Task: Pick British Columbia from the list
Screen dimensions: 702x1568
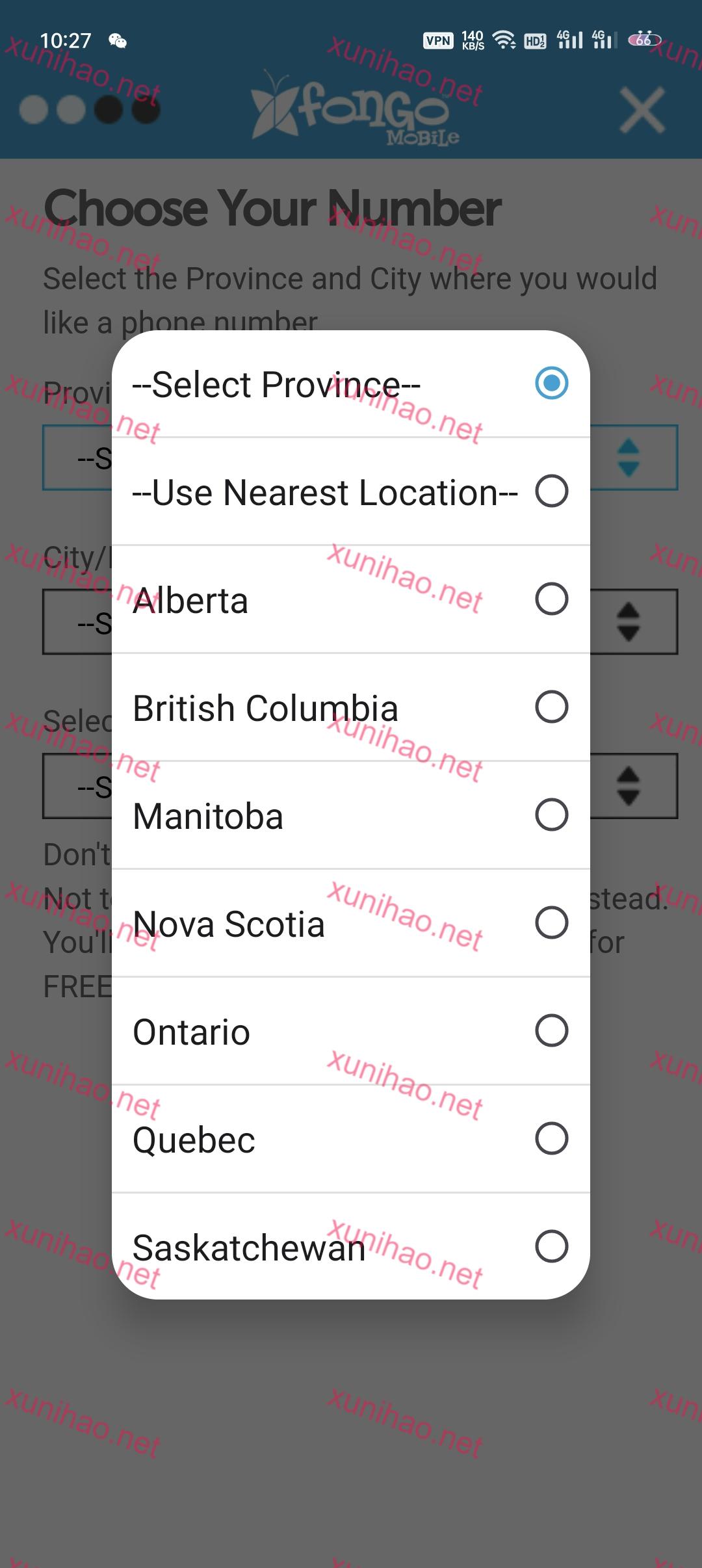Action: click(350, 707)
